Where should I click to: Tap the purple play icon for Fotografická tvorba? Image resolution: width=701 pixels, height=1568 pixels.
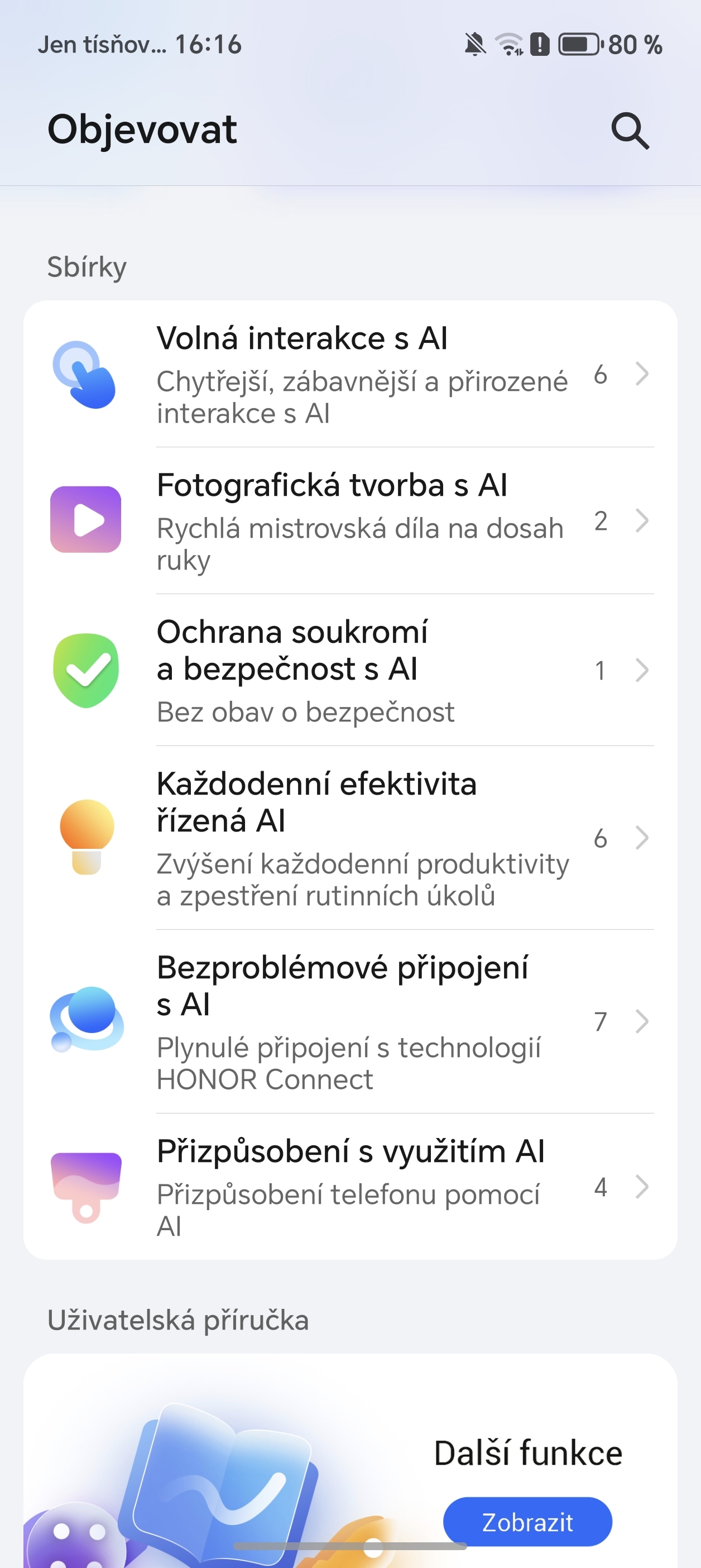pyautogui.click(x=88, y=520)
